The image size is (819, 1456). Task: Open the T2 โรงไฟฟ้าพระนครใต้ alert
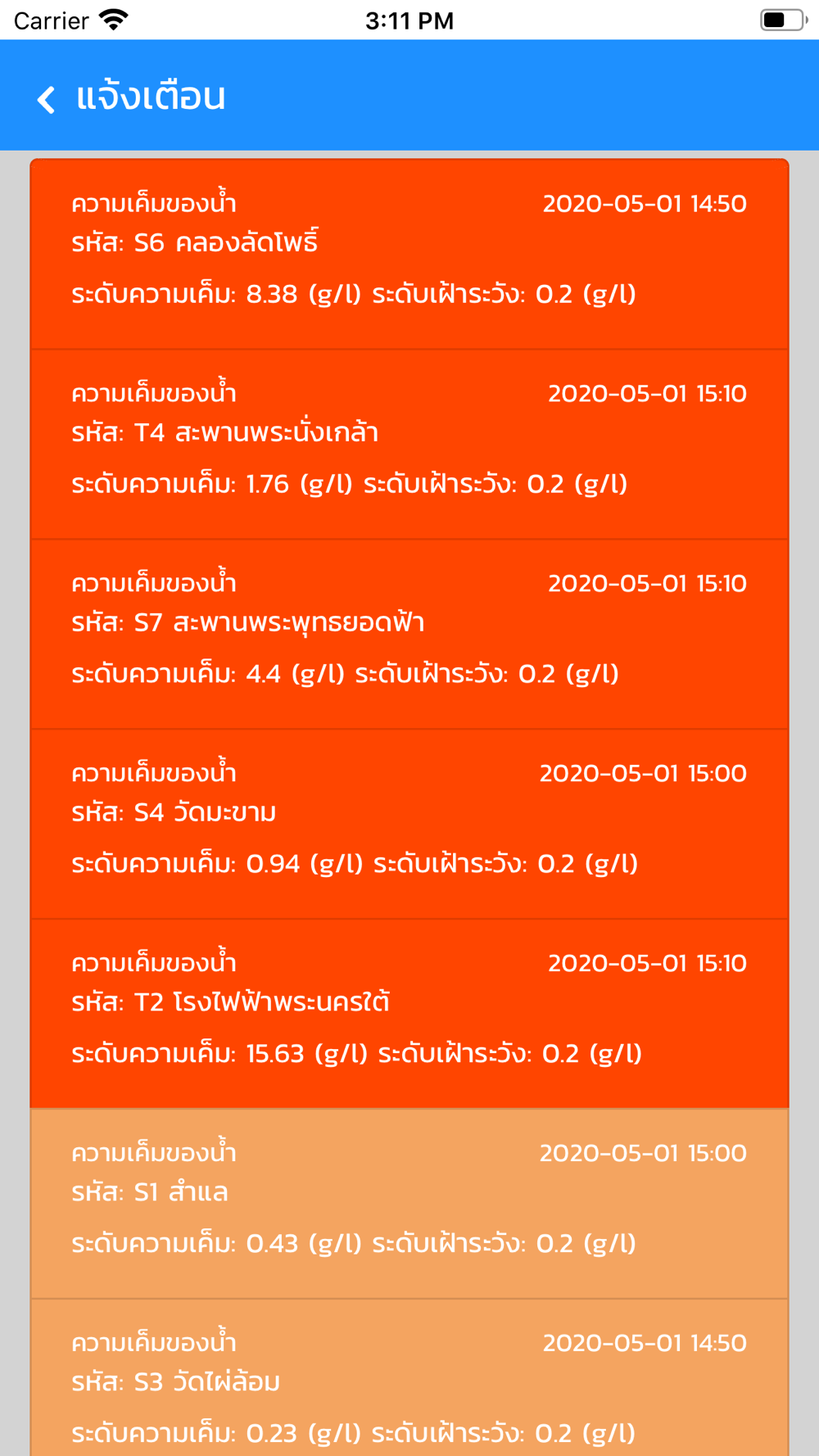coord(409,1014)
